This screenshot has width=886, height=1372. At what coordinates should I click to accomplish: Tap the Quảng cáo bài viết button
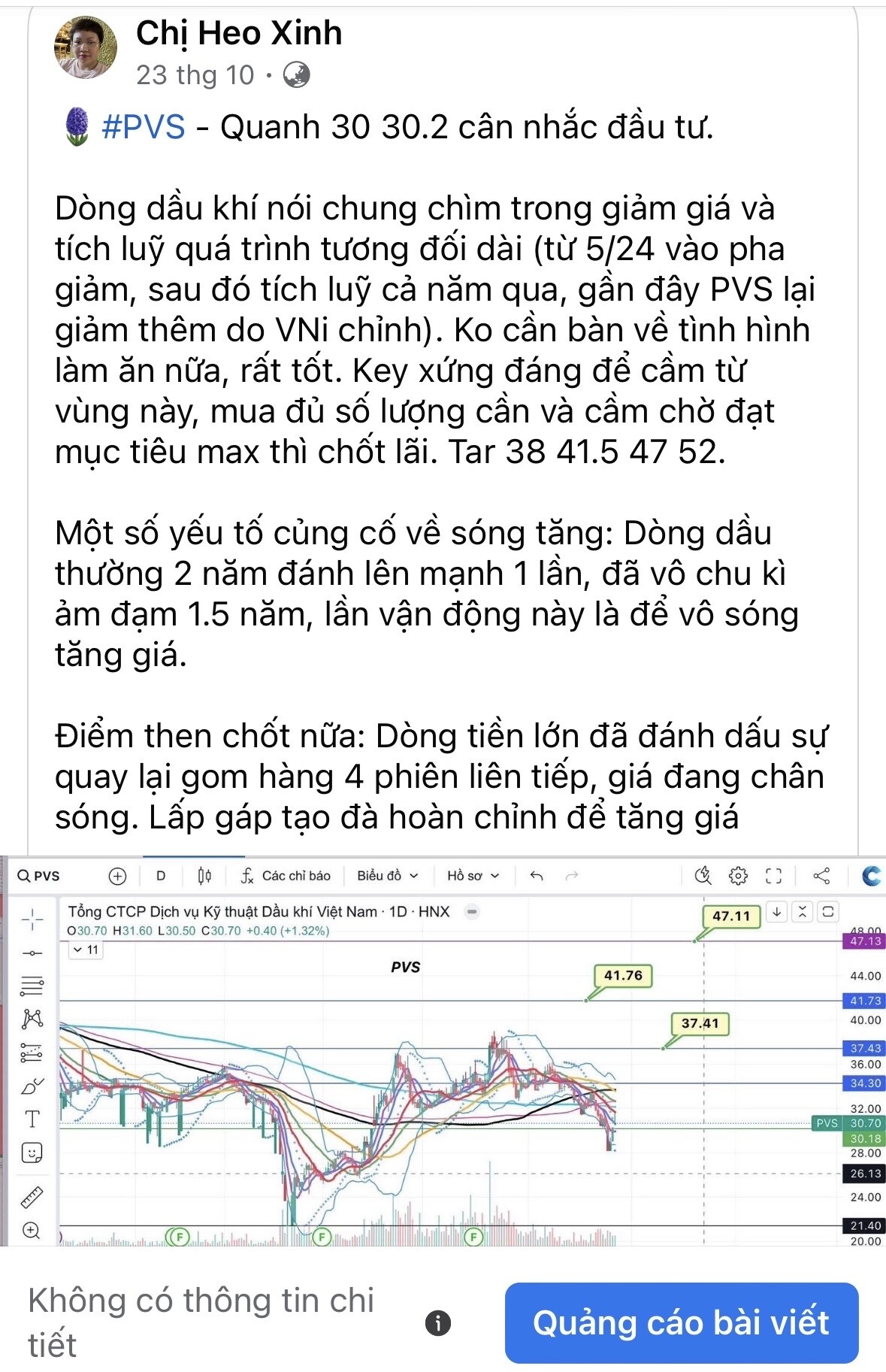681,1323
